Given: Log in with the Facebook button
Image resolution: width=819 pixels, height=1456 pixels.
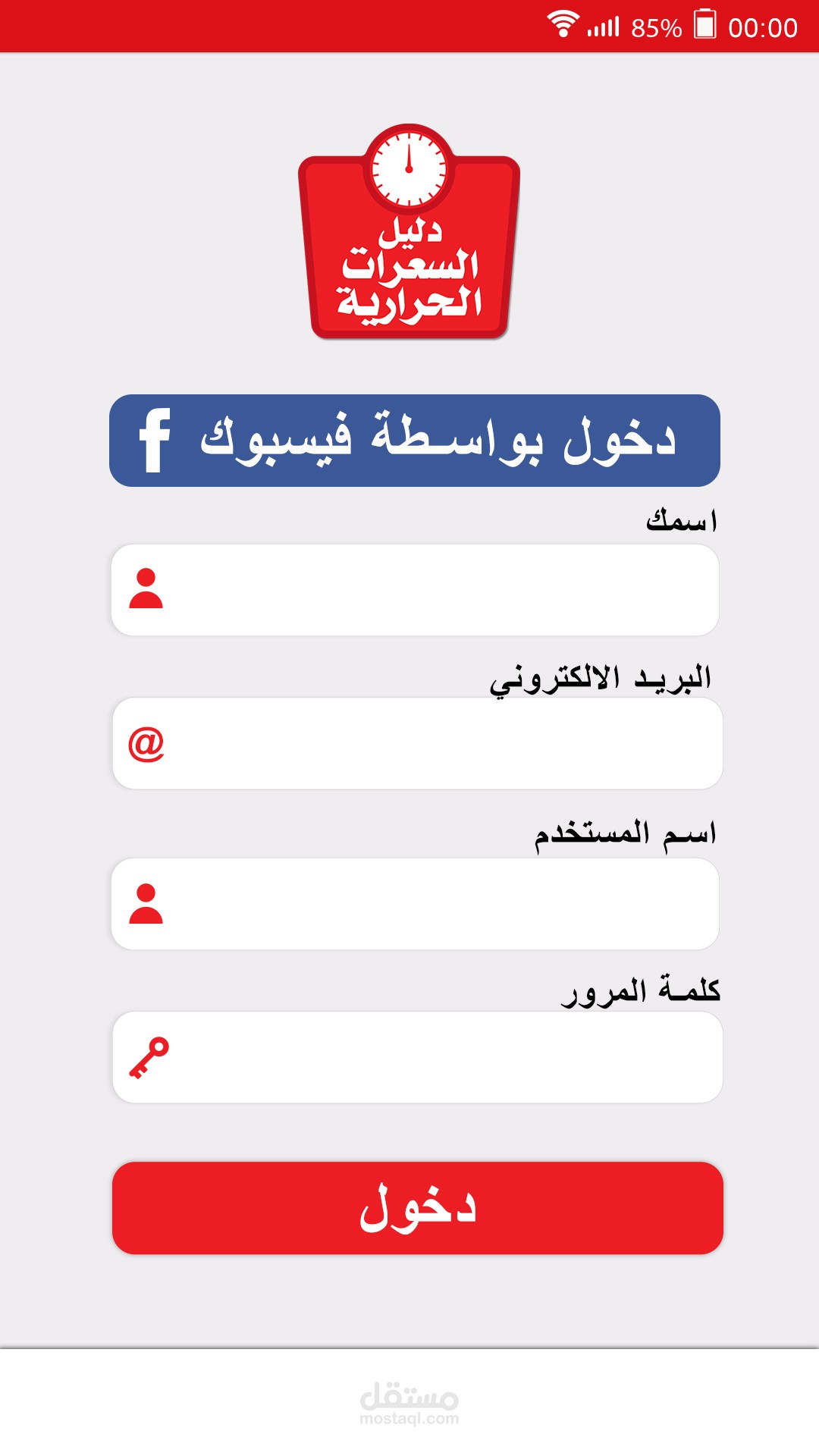Looking at the screenshot, I should click(414, 441).
